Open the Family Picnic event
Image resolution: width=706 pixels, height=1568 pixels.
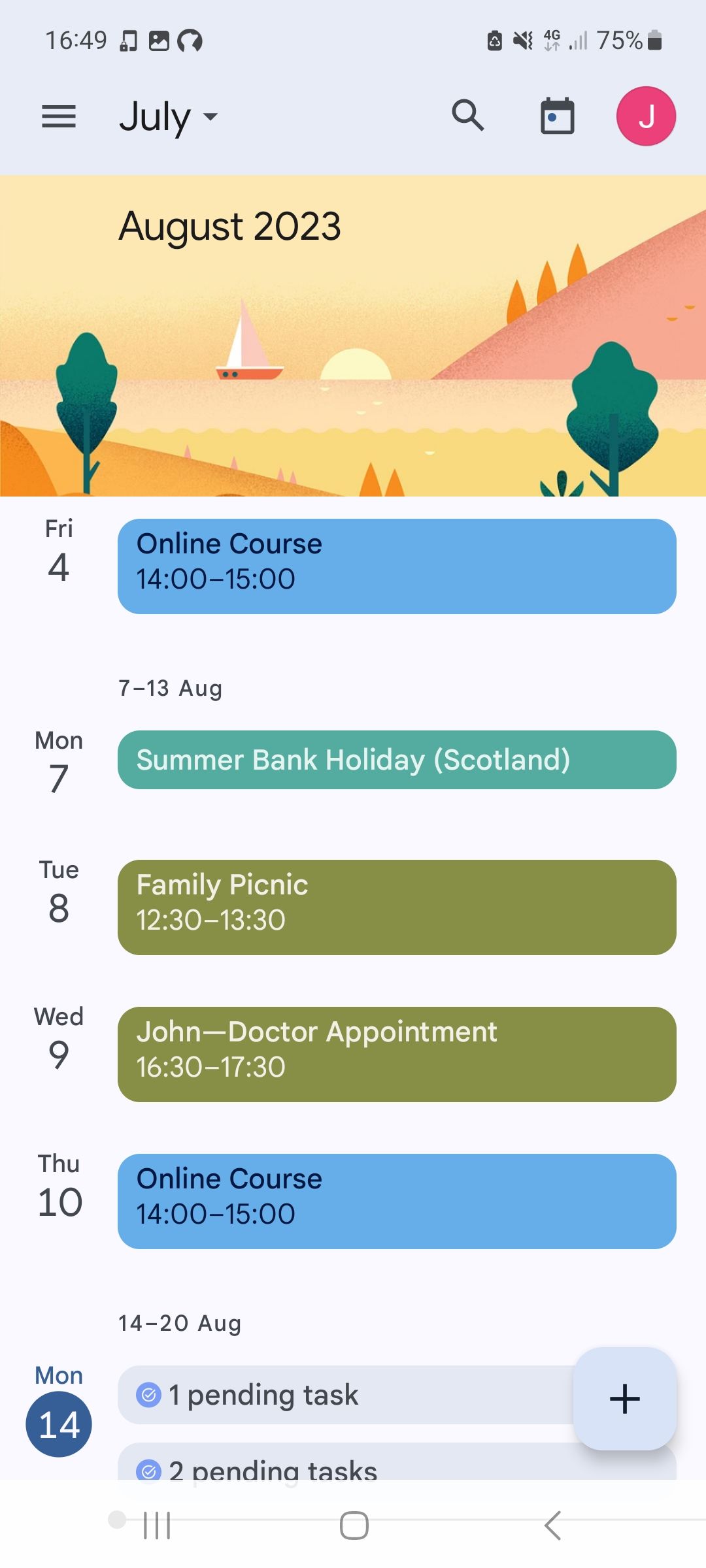pyautogui.click(x=396, y=907)
